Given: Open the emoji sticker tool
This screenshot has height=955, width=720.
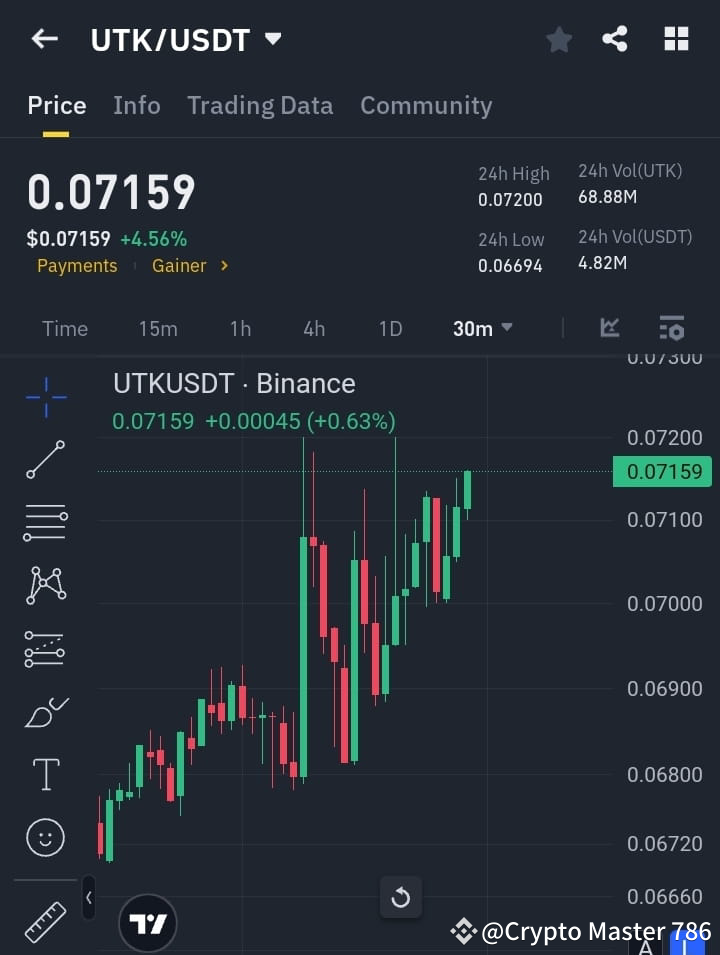Looking at the screenshot, I should click(44, 837).
